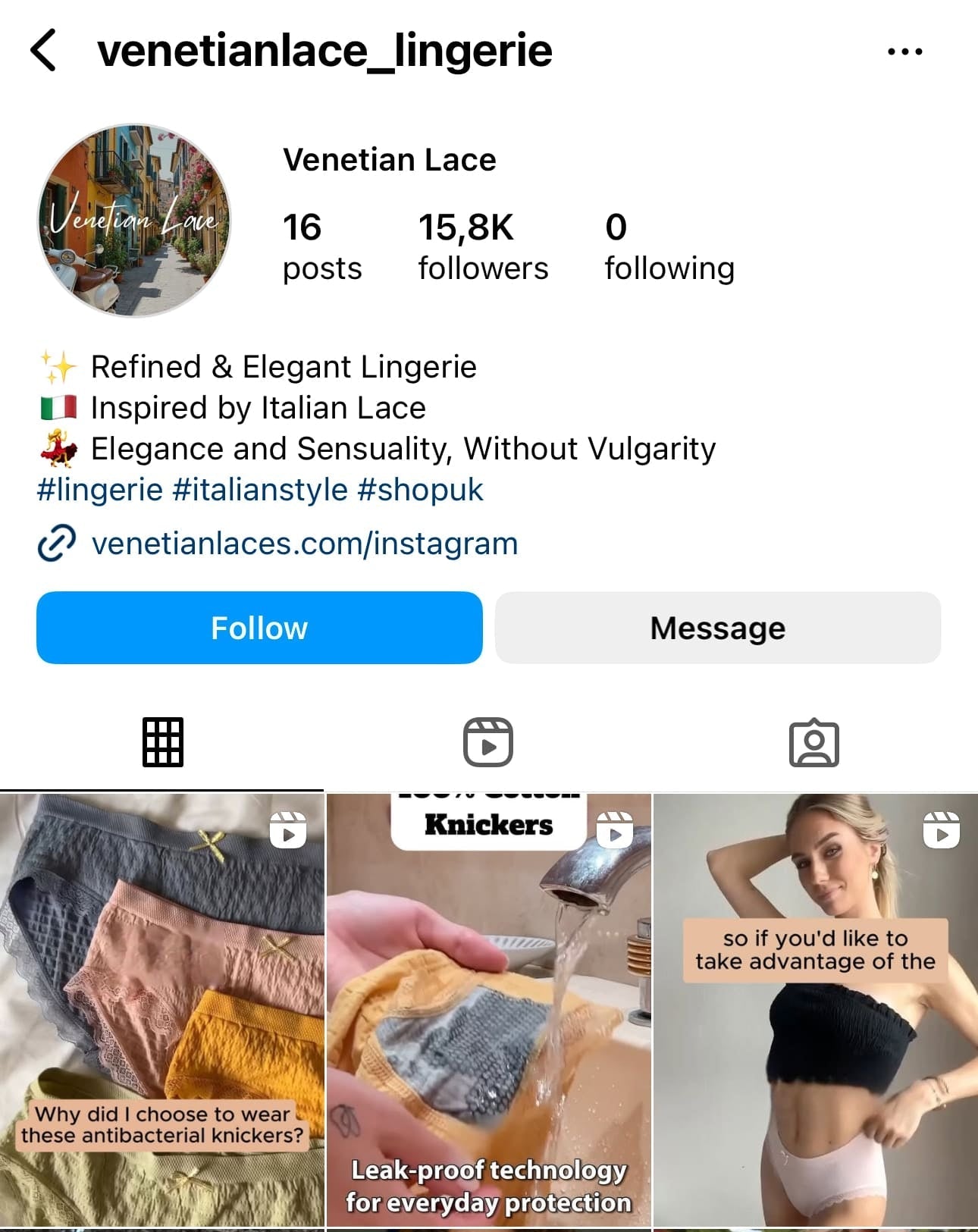
Task: Open the reel "so if you'd like to"
Action: pos(816,1008)
